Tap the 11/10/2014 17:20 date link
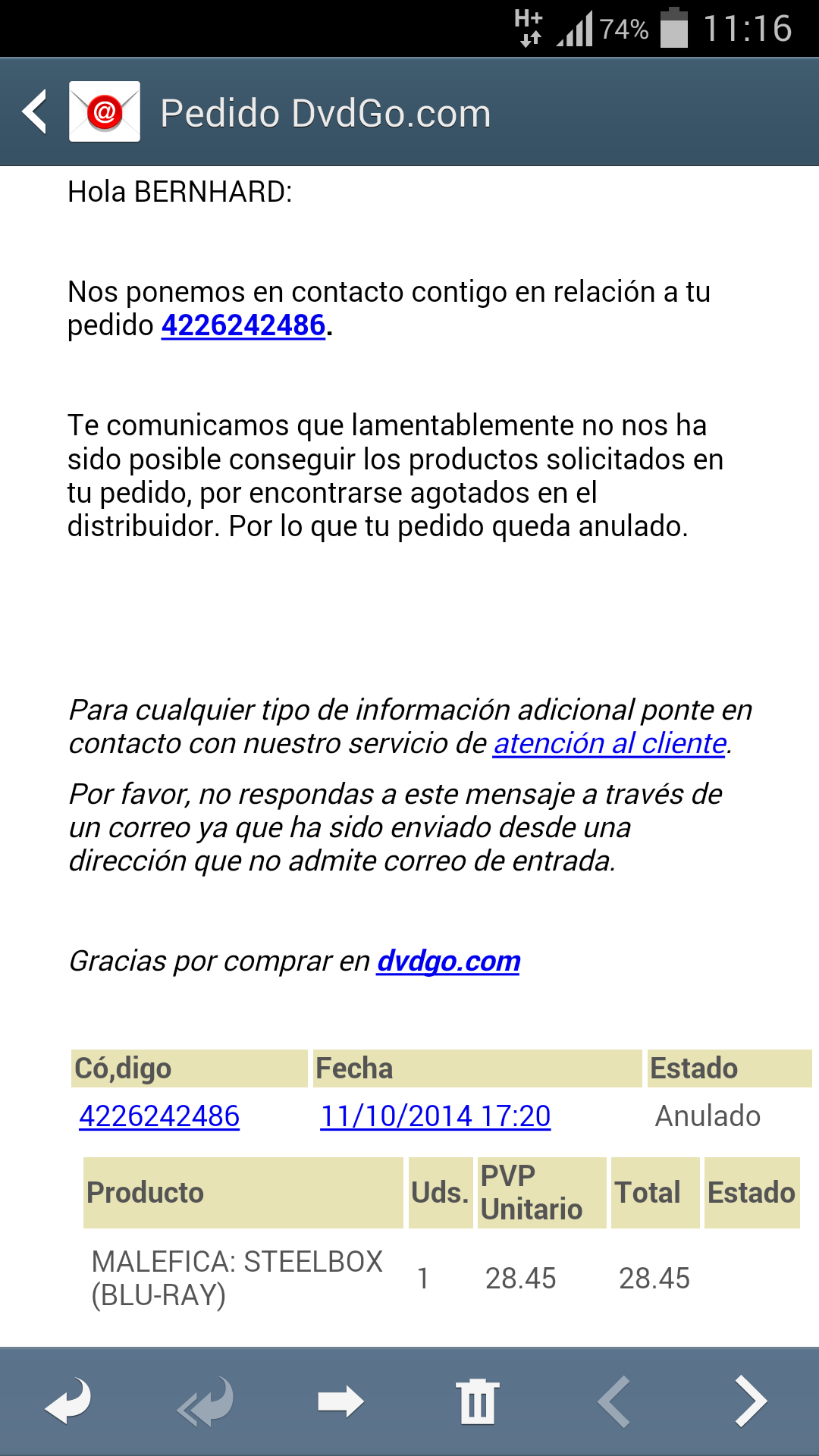The height and width of the screenshot is (1456, 819). point(435,1116)
